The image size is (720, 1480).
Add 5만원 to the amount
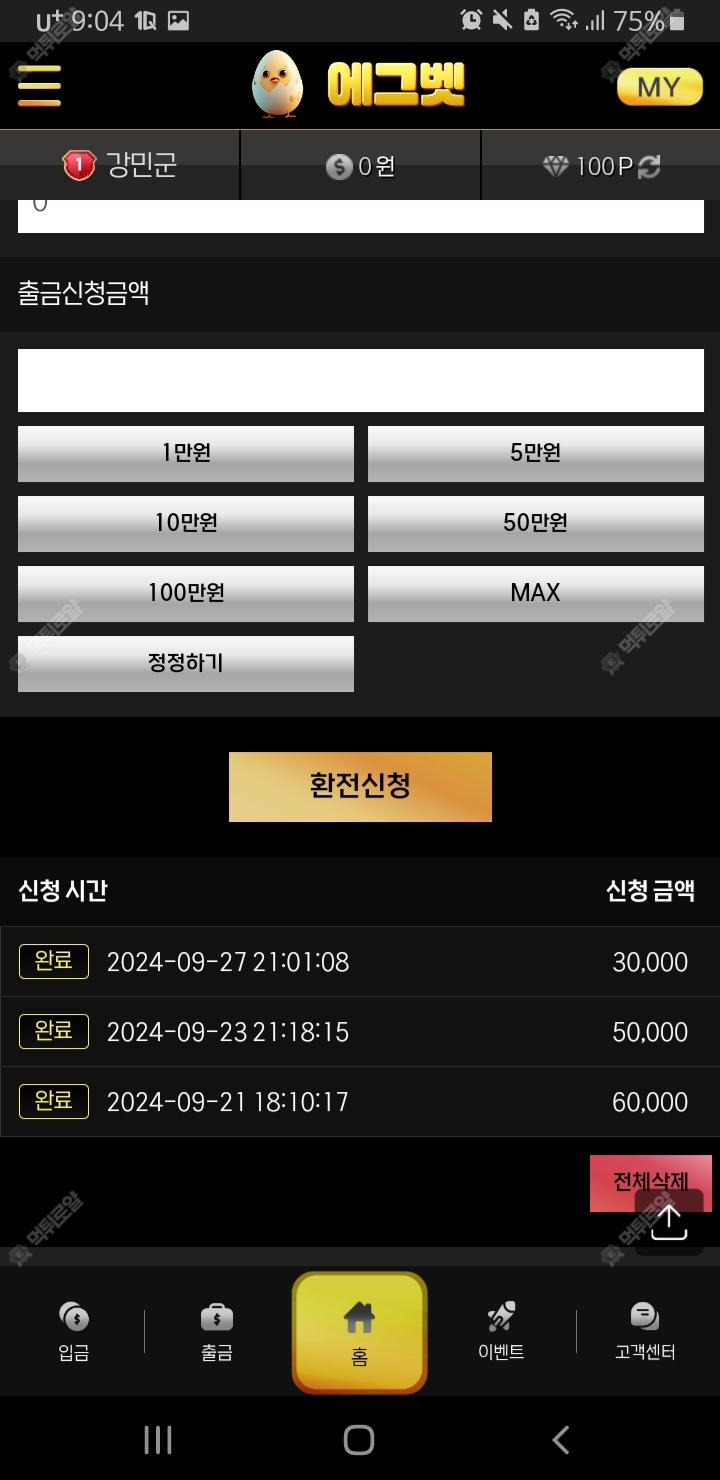535,453
